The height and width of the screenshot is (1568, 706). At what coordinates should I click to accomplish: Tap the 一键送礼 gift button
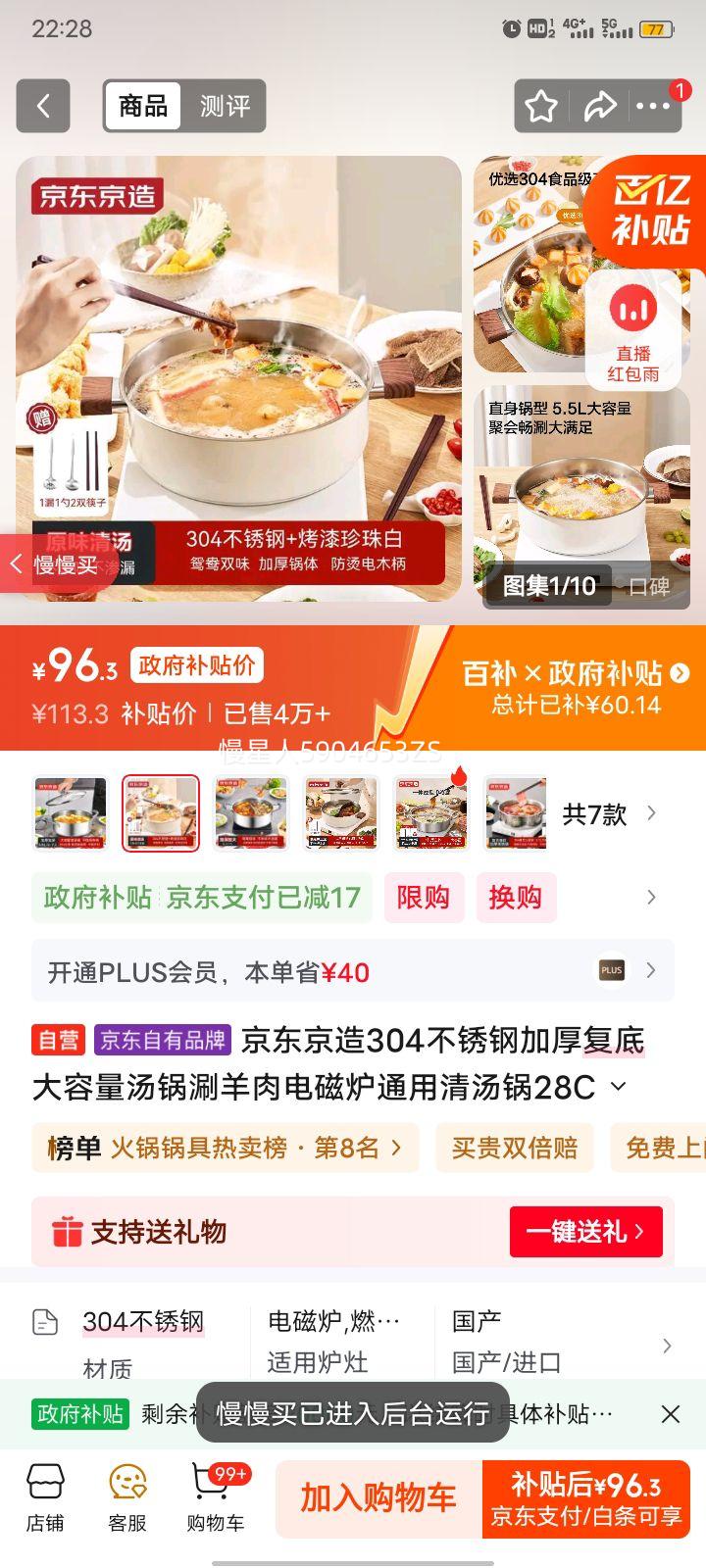pos(585,1232)
